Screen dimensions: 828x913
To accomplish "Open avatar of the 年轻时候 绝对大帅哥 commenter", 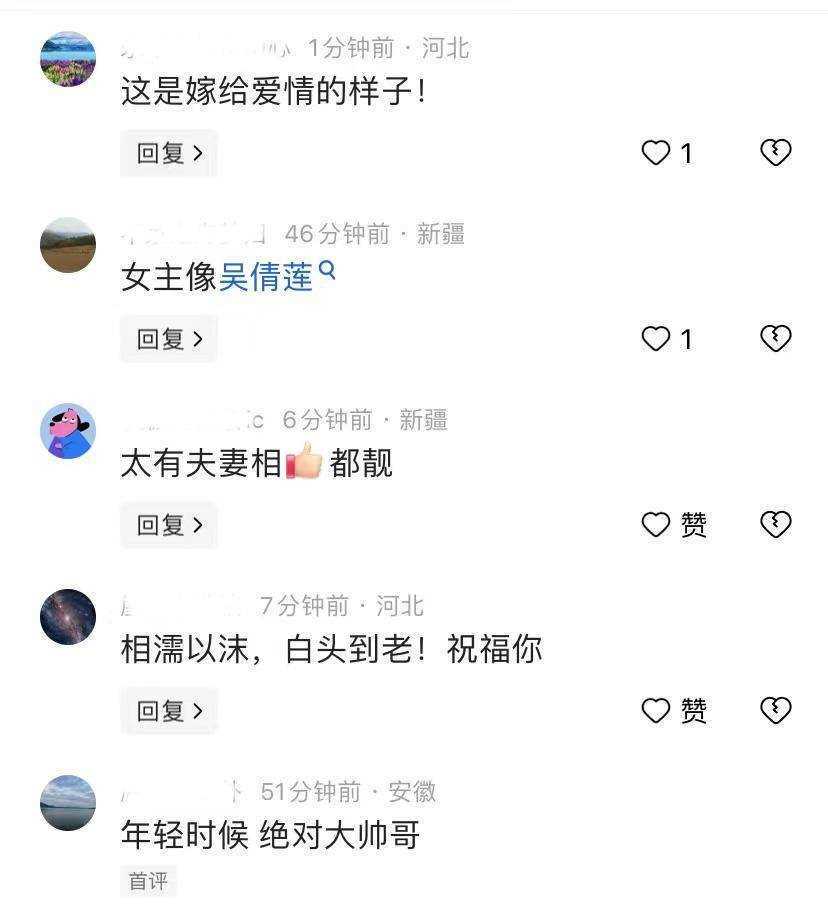I will [x=68, y=803].
